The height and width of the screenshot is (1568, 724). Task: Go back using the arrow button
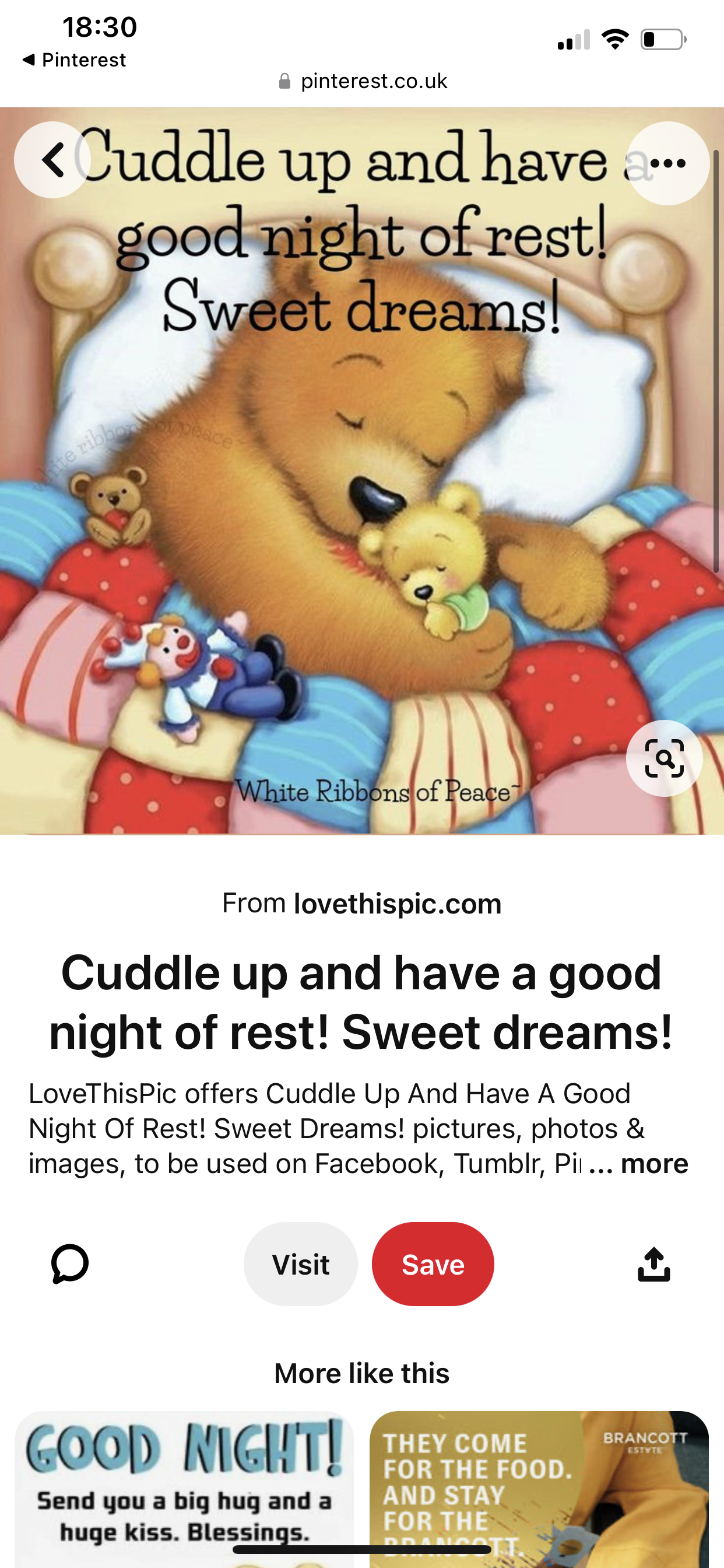coord(52,160)
